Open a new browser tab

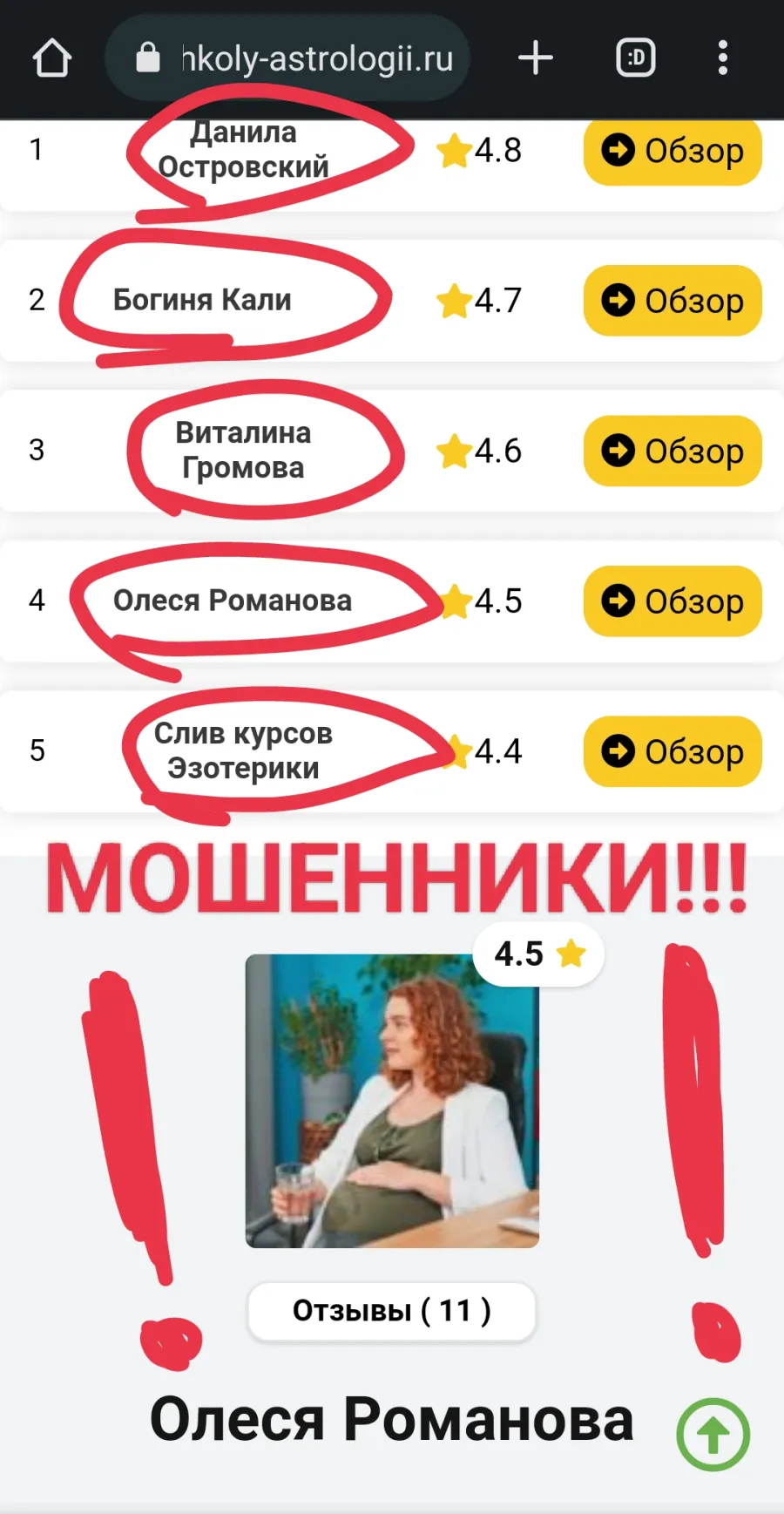pos(535,58)
